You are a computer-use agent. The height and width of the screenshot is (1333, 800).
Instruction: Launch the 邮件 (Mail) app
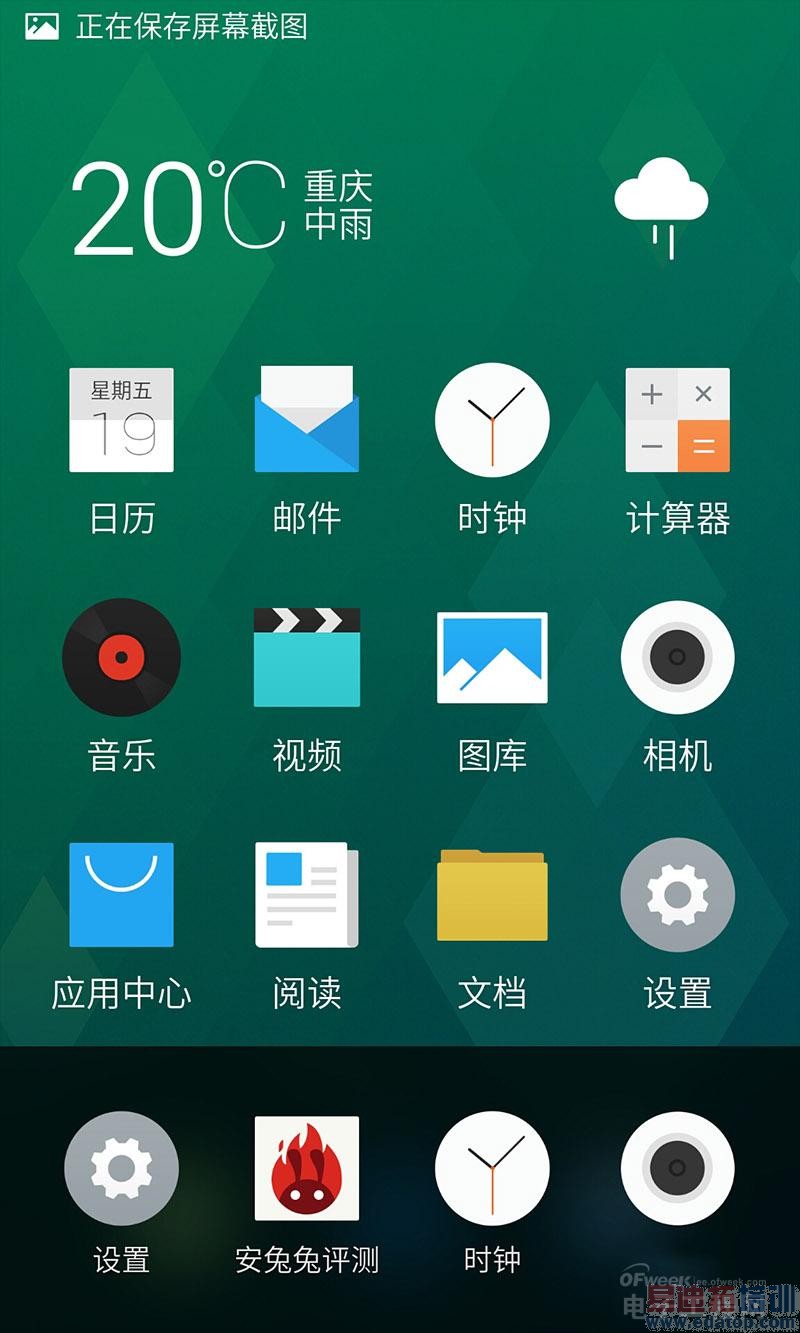307,420
